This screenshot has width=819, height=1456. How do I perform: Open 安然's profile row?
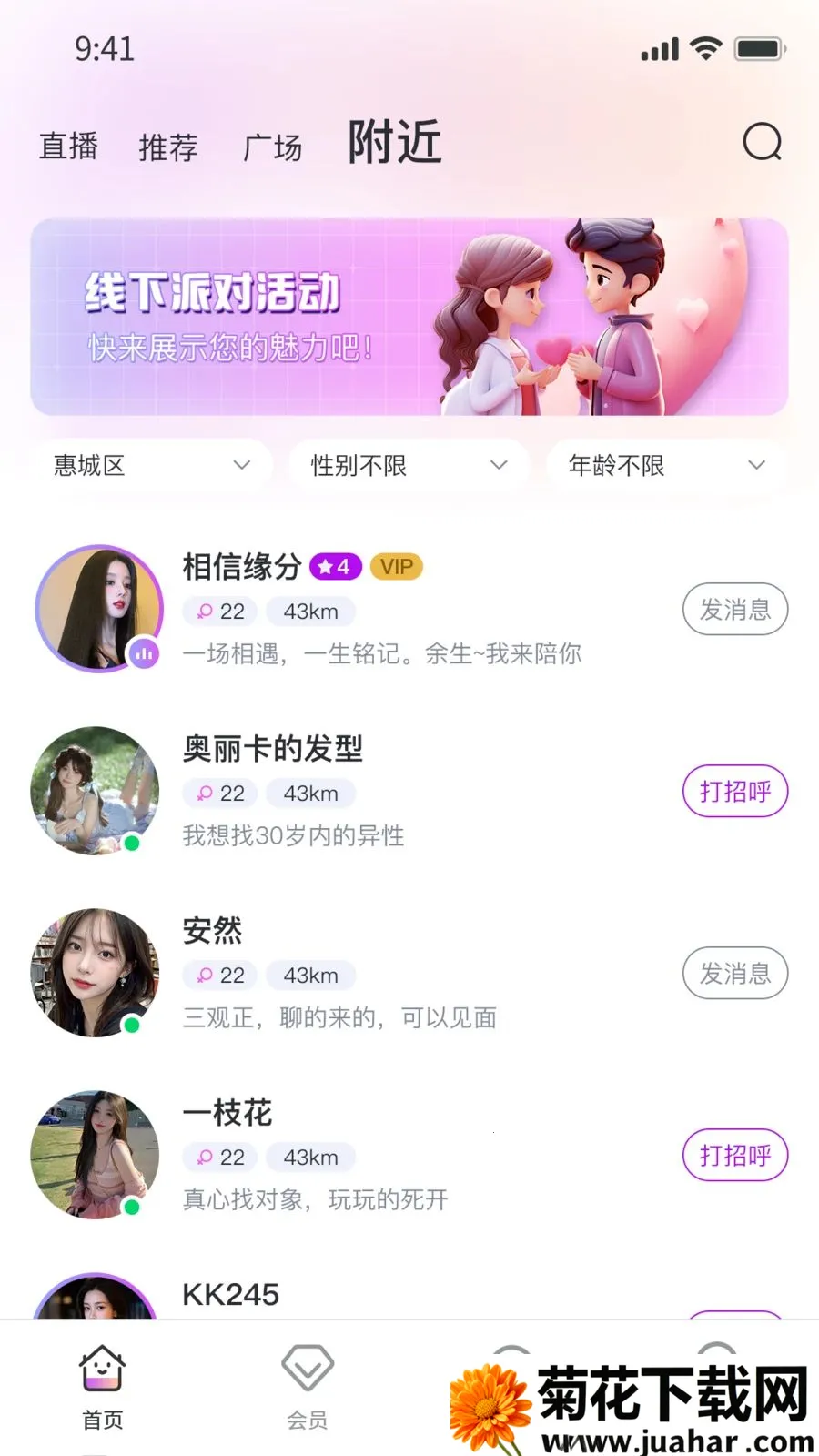click(409, 973)
